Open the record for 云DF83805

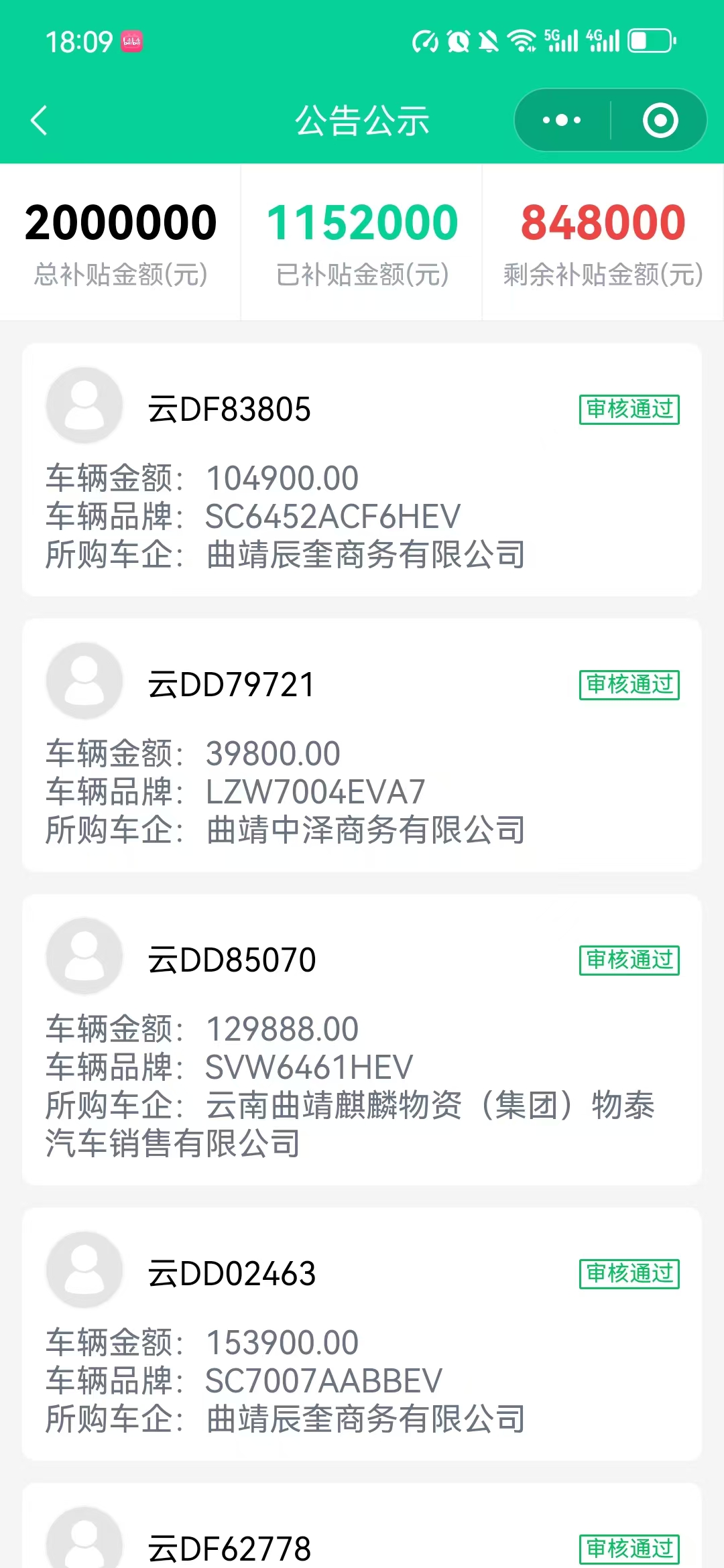coord(362,469)
